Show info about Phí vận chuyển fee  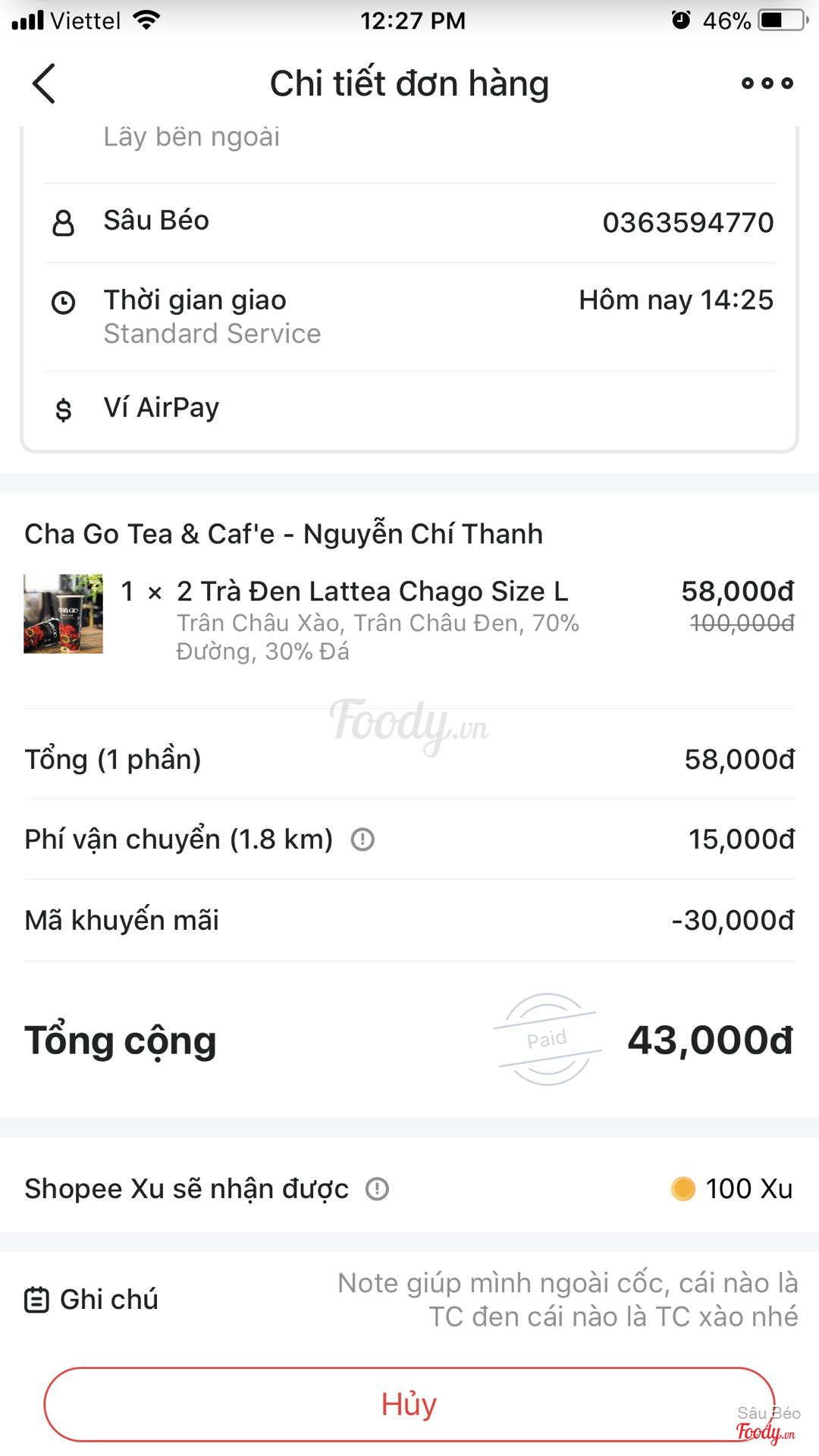tap(362, 839)
